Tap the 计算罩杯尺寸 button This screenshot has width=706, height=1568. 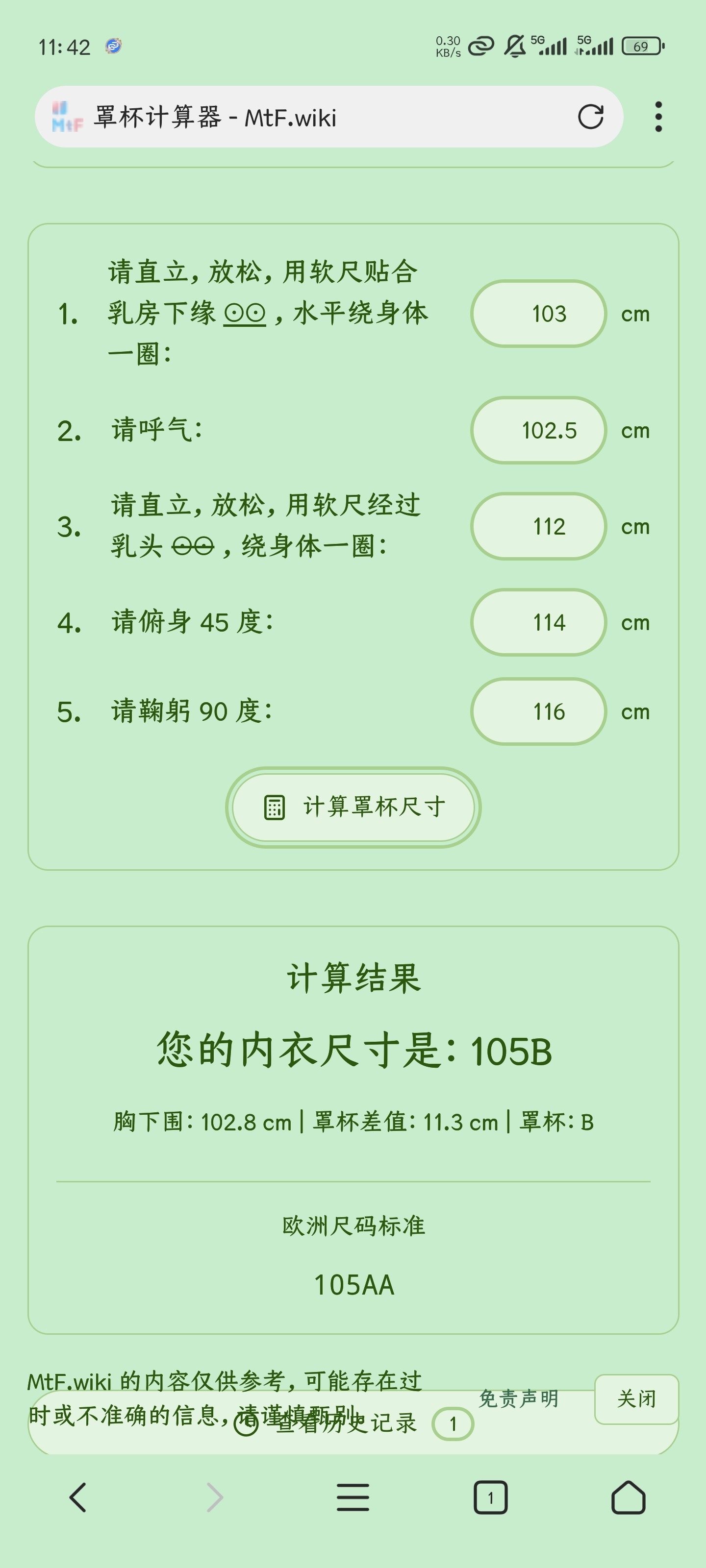click(353, 807)
